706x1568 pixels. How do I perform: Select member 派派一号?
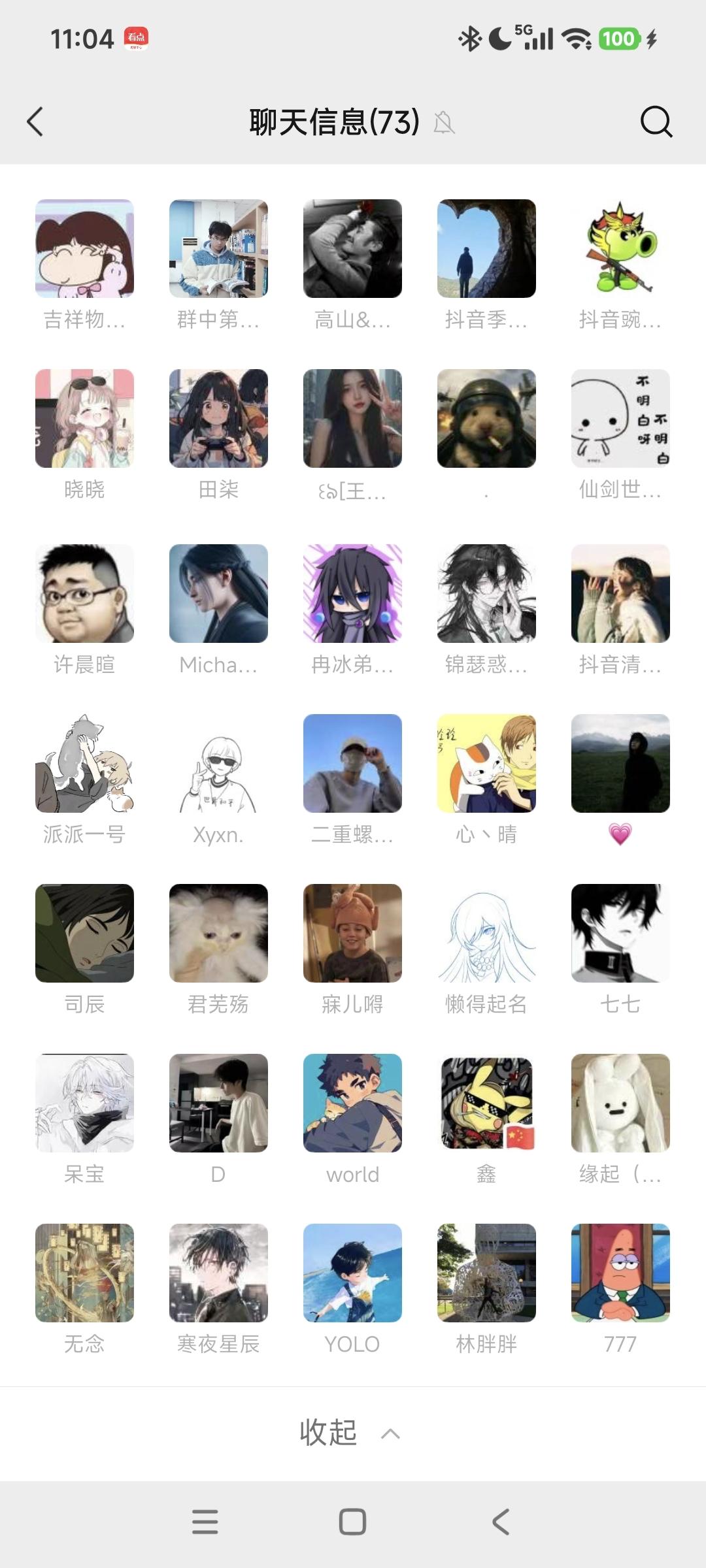pos(84,764)
